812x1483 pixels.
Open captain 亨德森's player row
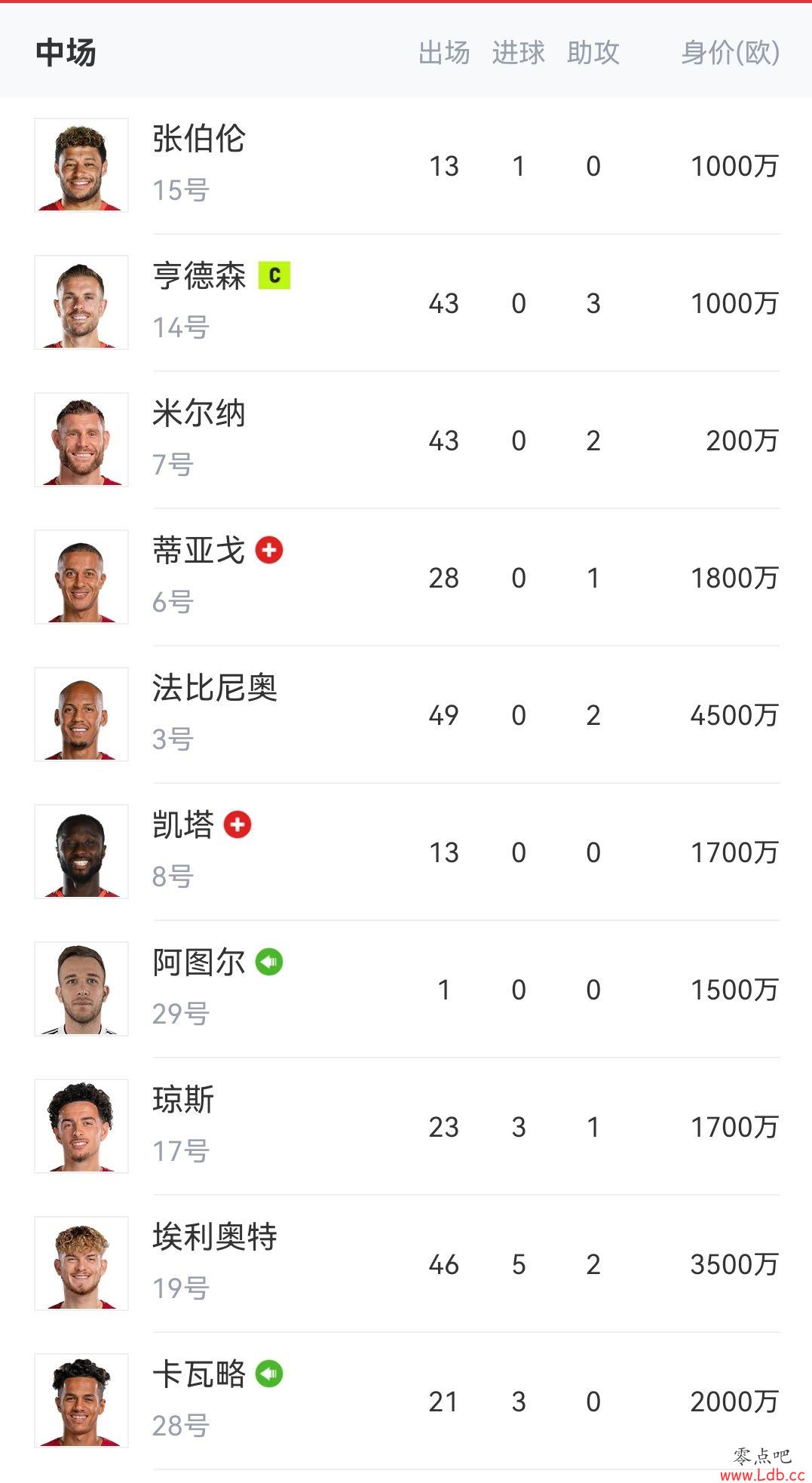[406, 302]
